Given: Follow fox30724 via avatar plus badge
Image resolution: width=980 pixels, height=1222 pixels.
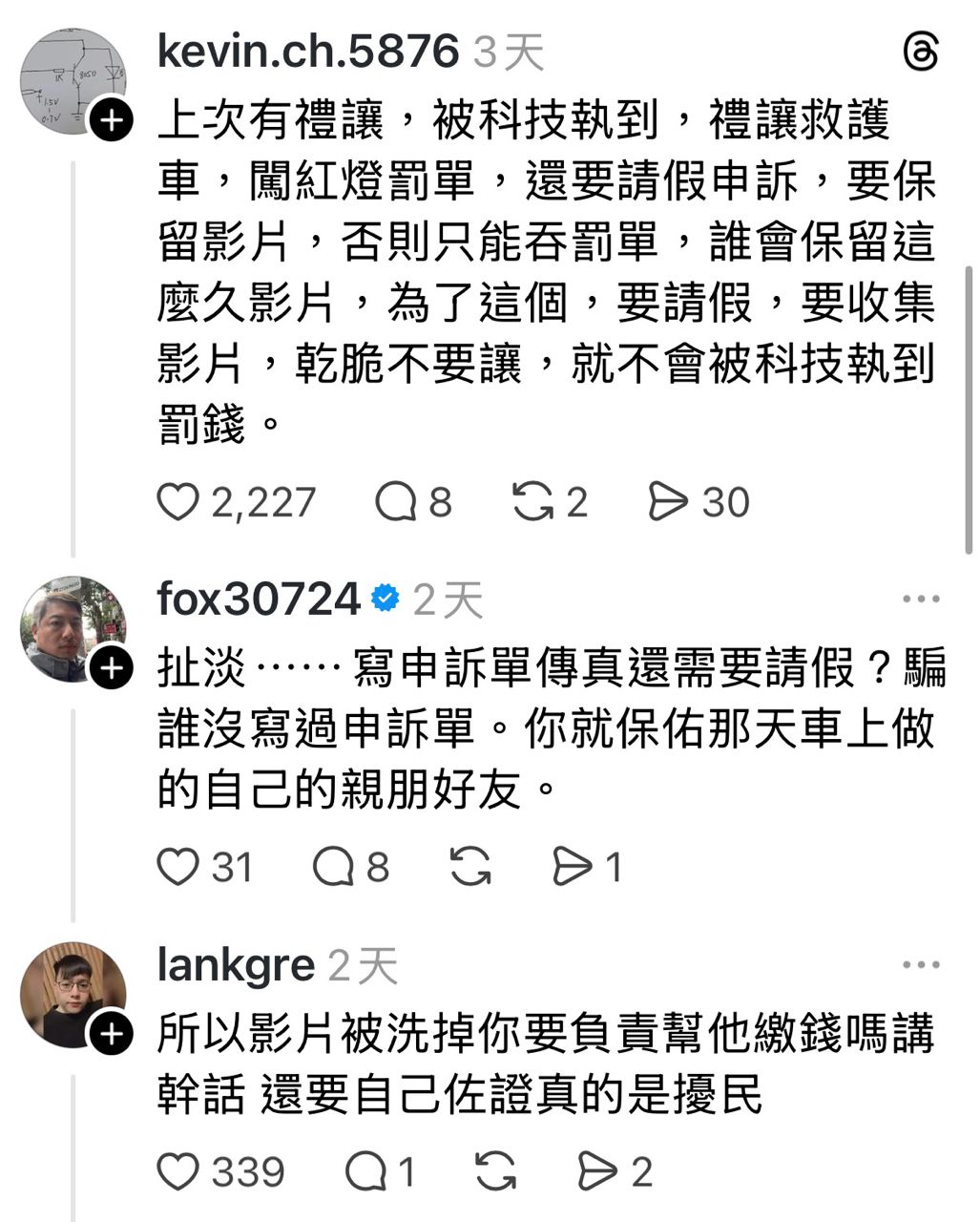Looking at the screenshot, I should click(x=113, y=669).
